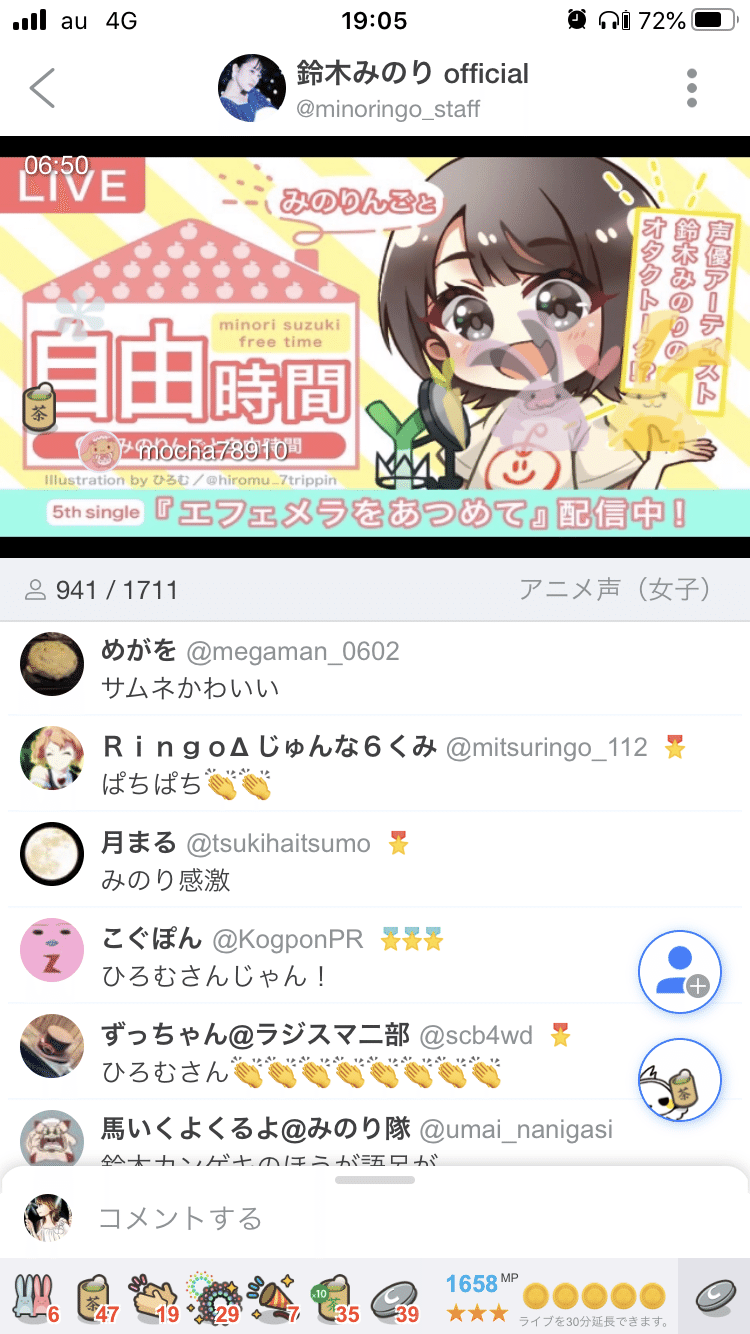The image size is (750, 1334).
Task: Tap the live video player
Action: (375, 345)
